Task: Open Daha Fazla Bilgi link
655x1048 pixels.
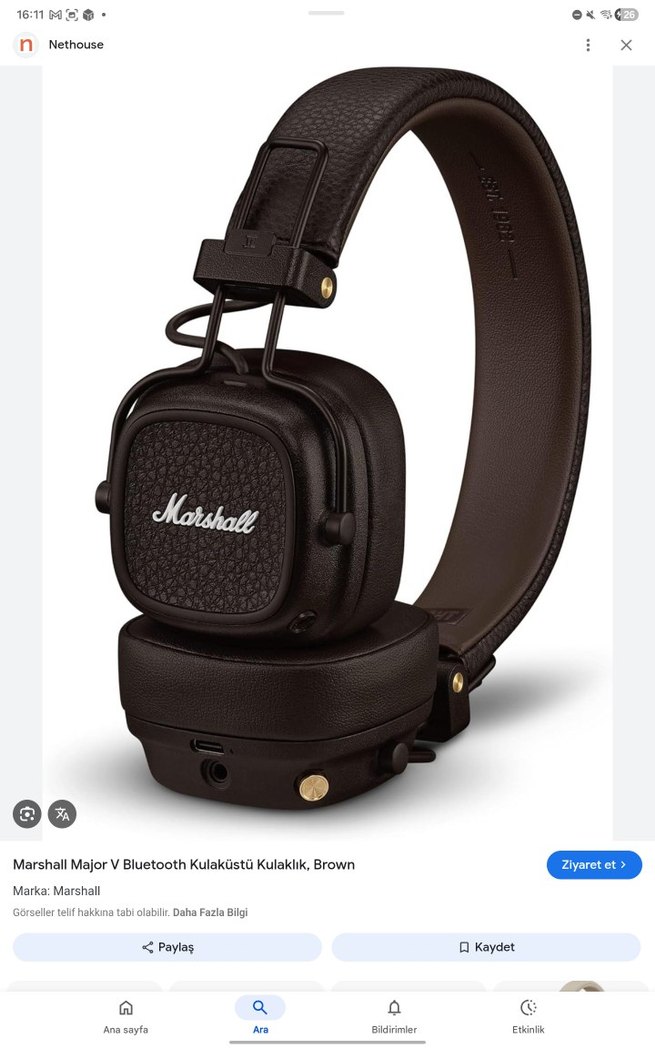Action: [210, 912]
